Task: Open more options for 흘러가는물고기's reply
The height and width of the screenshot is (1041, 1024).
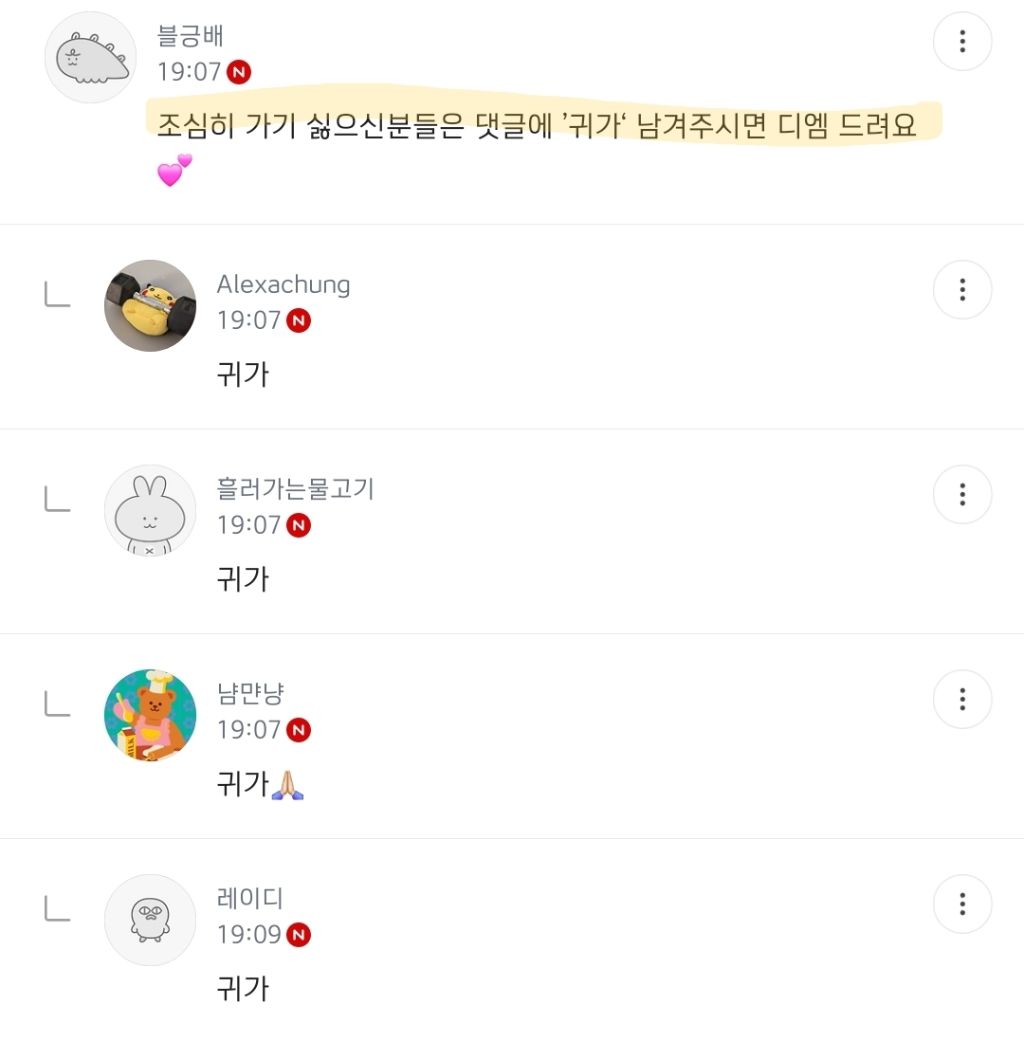Action: pyautogui.click(x=962, y=494)
